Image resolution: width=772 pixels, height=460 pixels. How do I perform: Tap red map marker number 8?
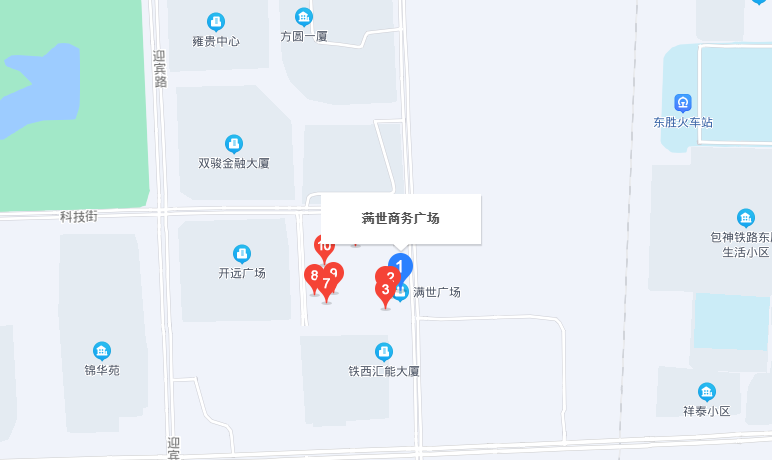pos(314,276)
